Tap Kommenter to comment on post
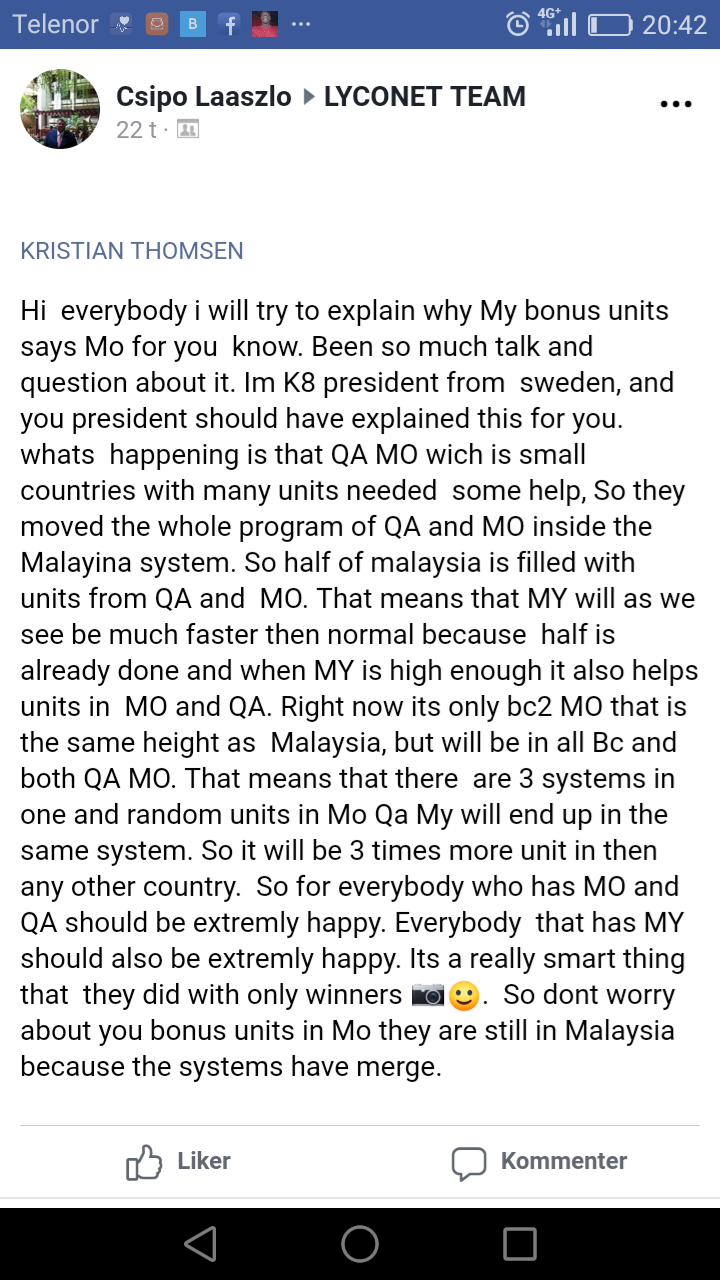 click(x=540, y=1162)
